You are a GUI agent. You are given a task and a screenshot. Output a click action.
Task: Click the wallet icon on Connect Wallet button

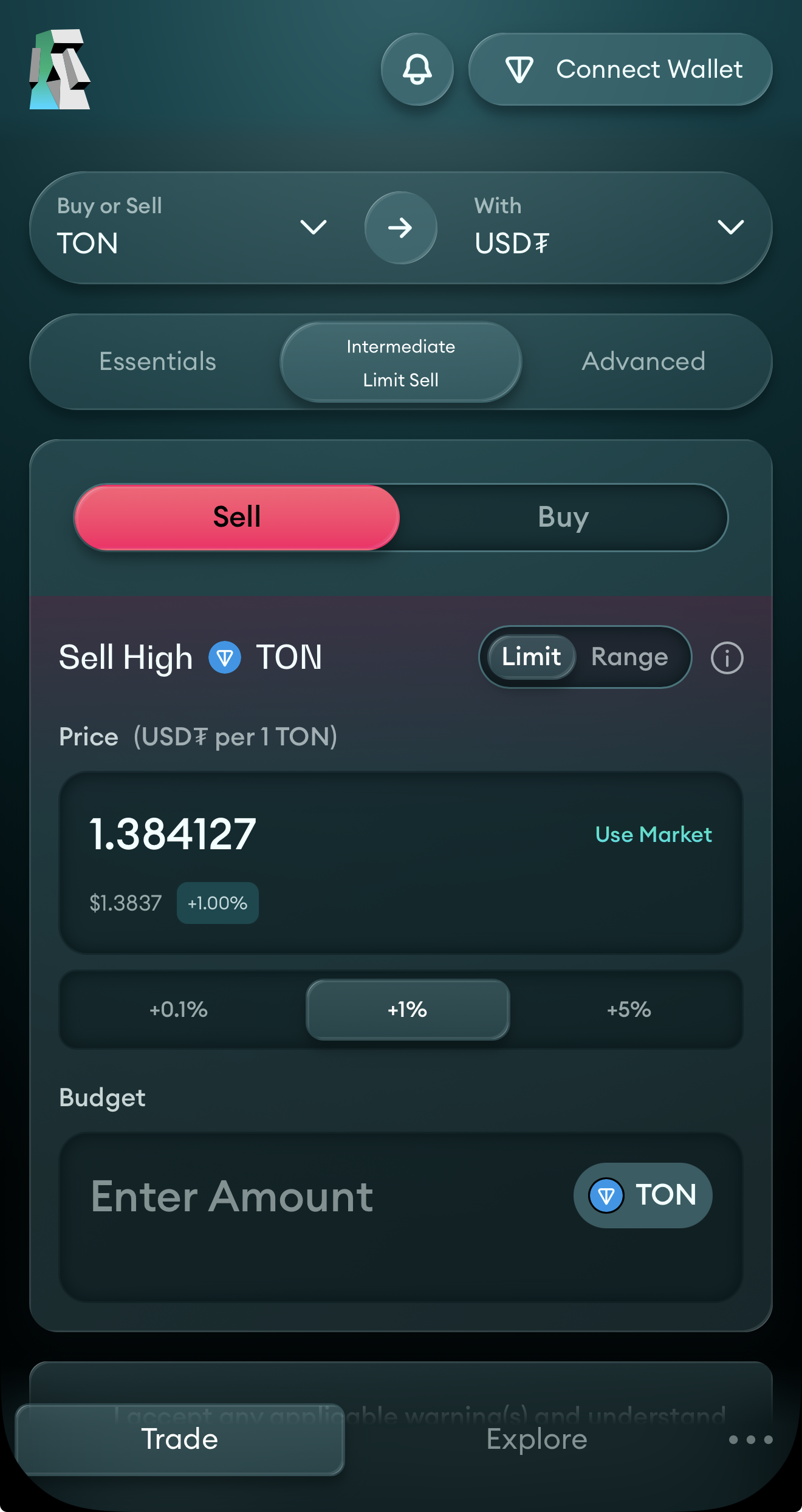[520, 69]
